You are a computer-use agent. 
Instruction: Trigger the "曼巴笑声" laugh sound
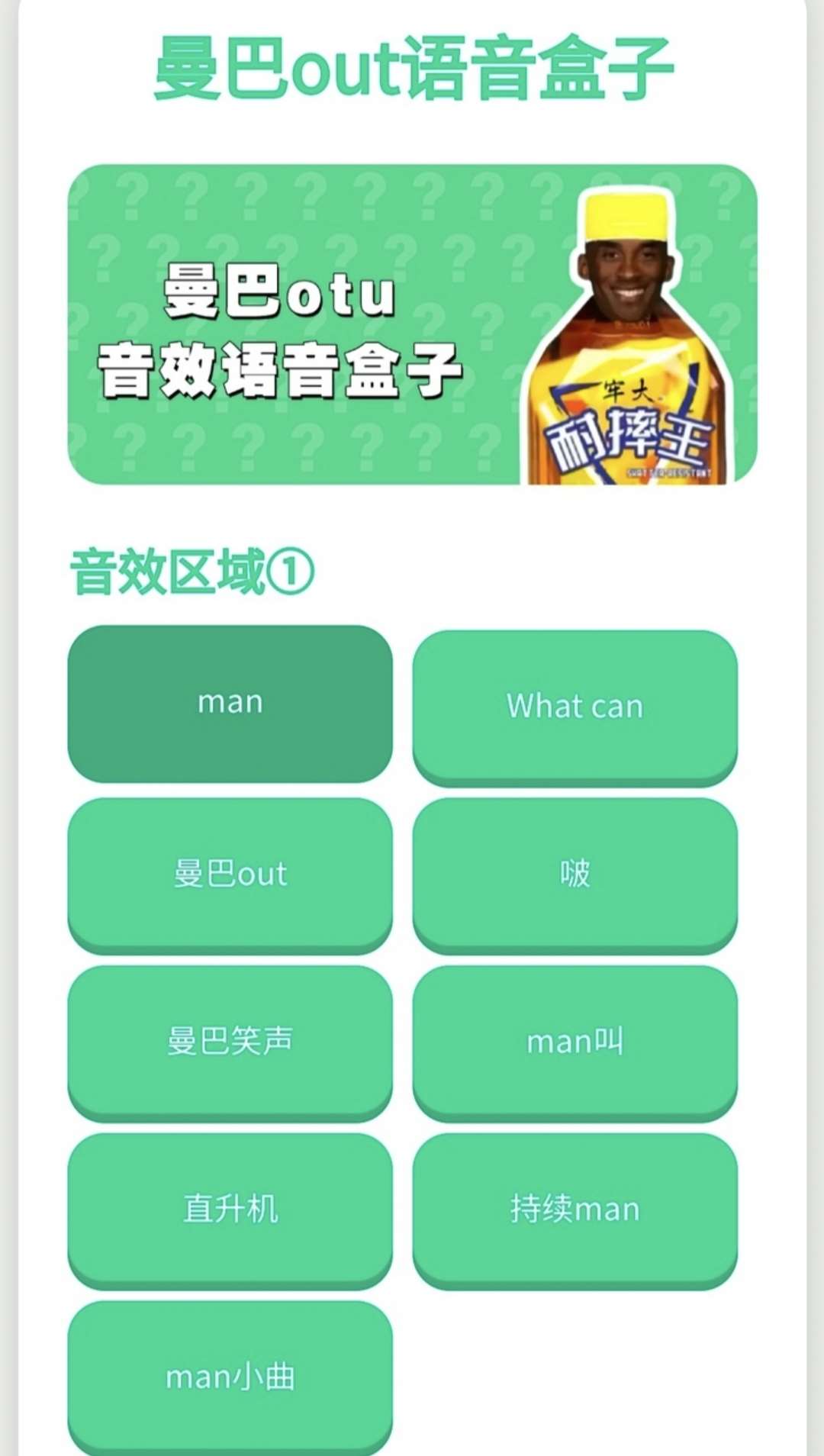[230, 1042]
